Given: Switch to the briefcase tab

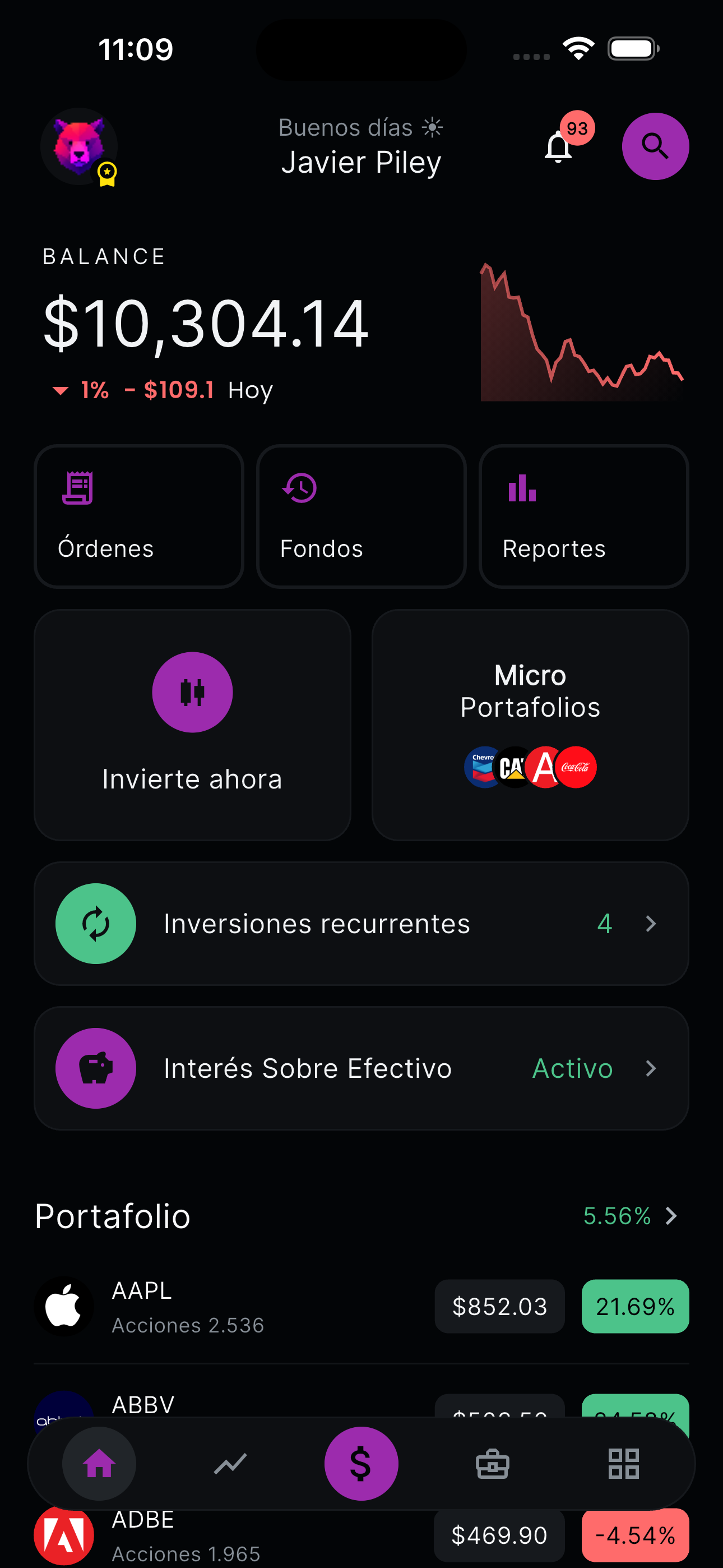Looking at the screenshot, I should coord(492,1463).
